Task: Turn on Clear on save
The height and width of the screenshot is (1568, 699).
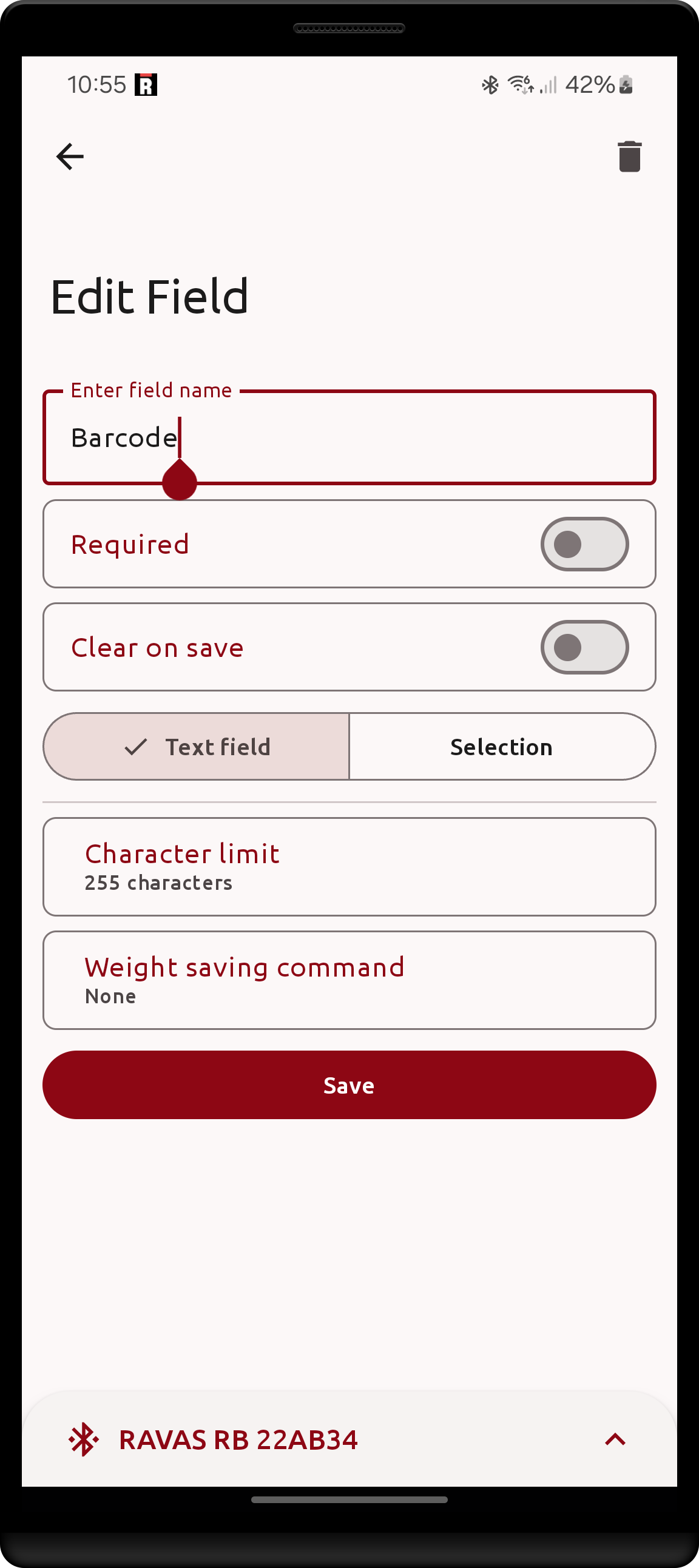Action: [x=584, y=647]
